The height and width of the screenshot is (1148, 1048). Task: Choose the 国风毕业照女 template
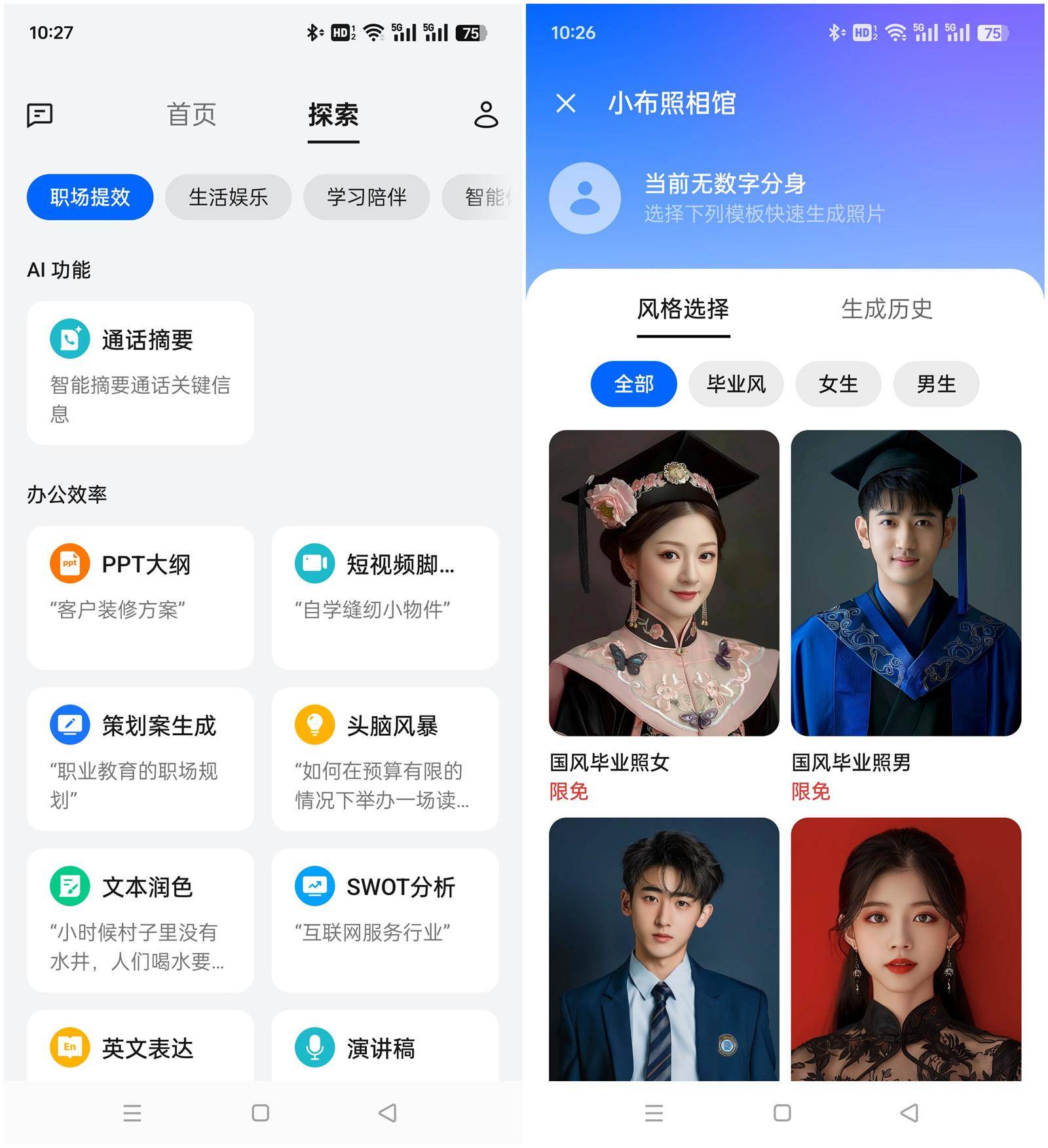(x=664, y=583)
